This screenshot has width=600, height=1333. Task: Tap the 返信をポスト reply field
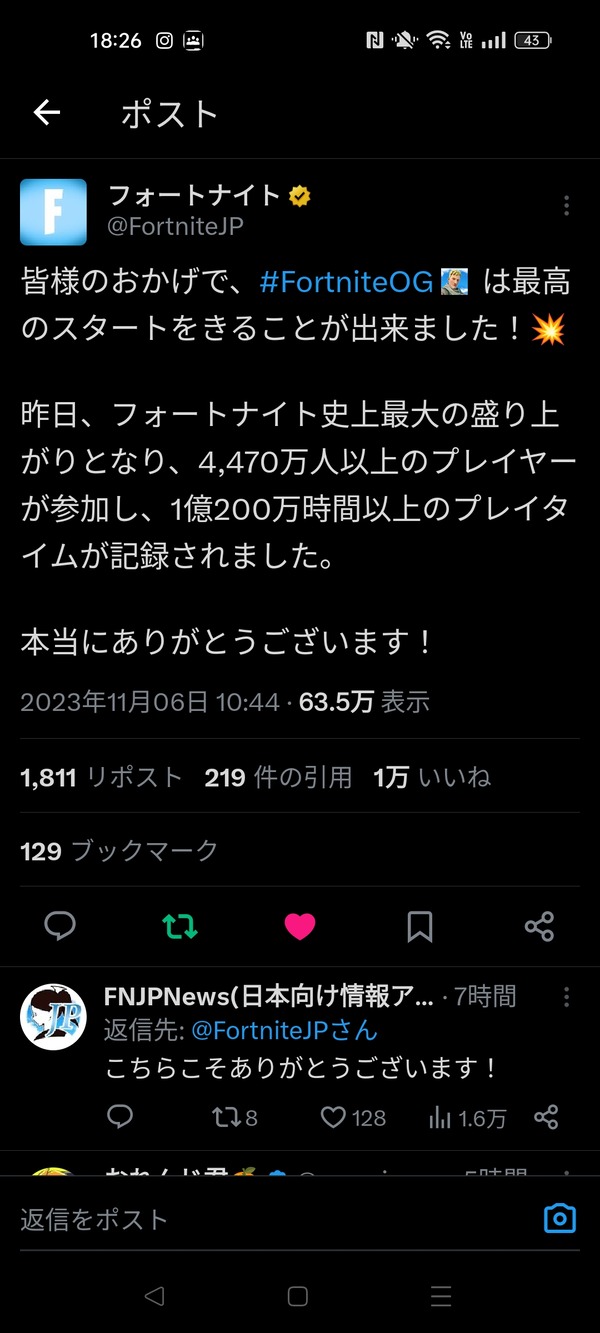[270, 1219]
